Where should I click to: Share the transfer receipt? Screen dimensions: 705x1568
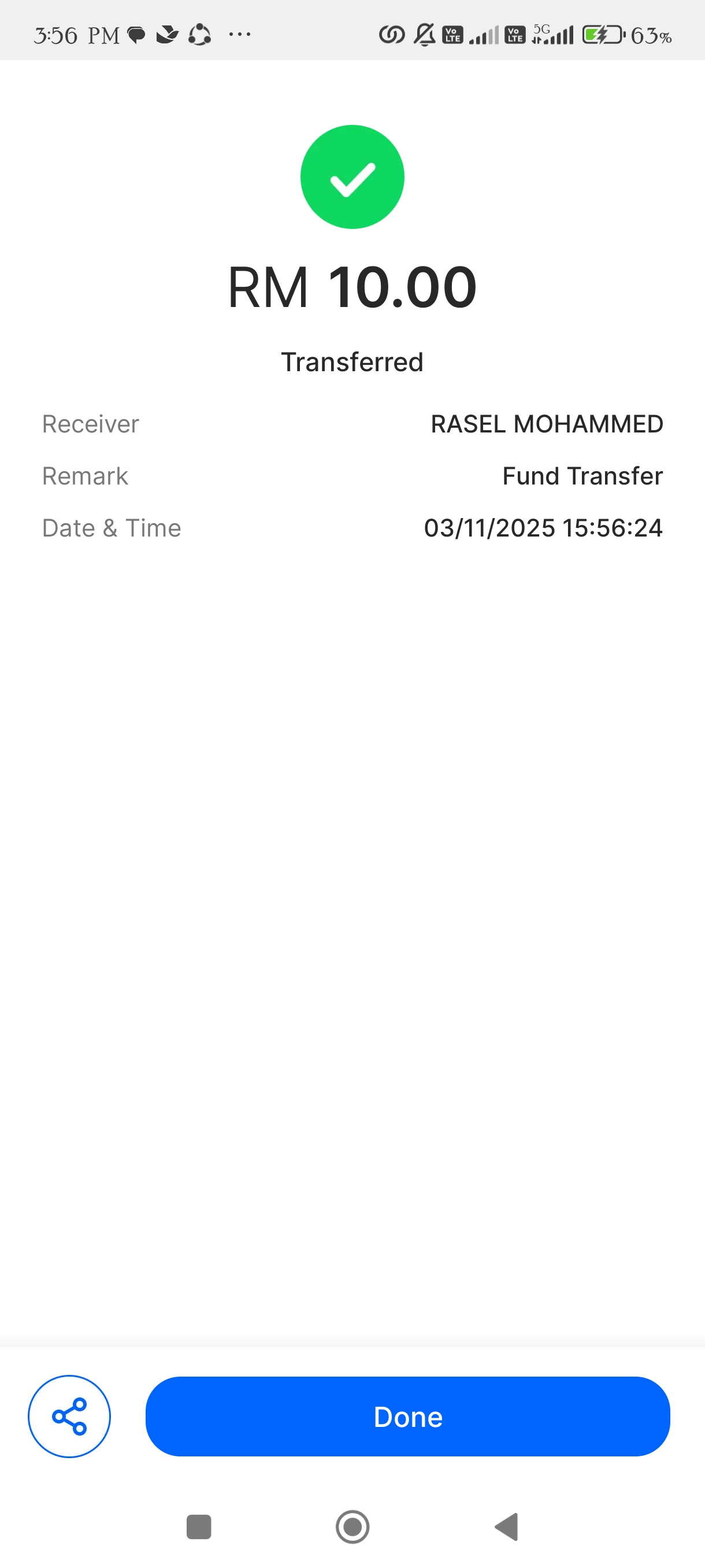tap(69, 1416)
